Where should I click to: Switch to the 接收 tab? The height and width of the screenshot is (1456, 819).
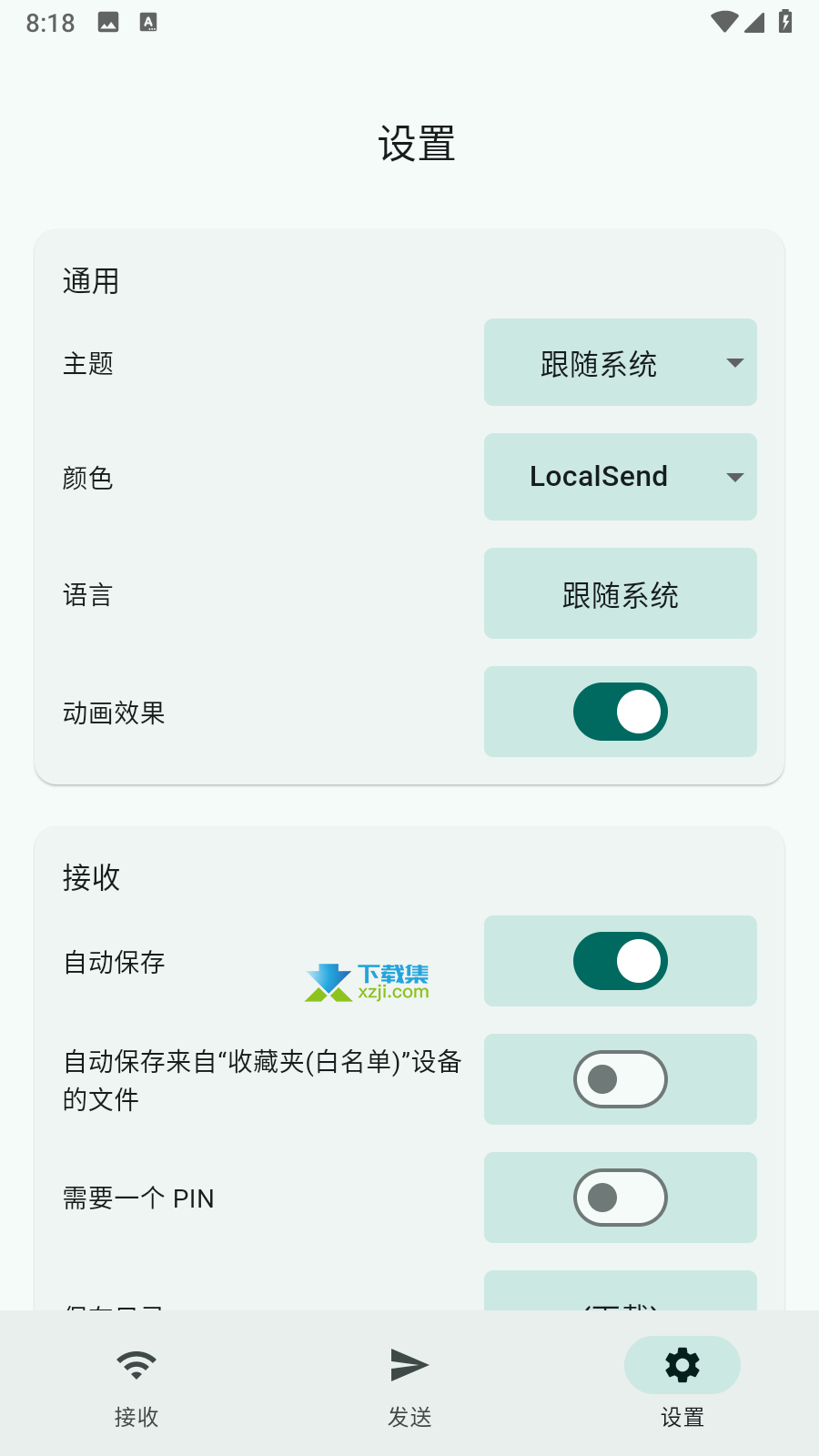tap(136, 1385)
